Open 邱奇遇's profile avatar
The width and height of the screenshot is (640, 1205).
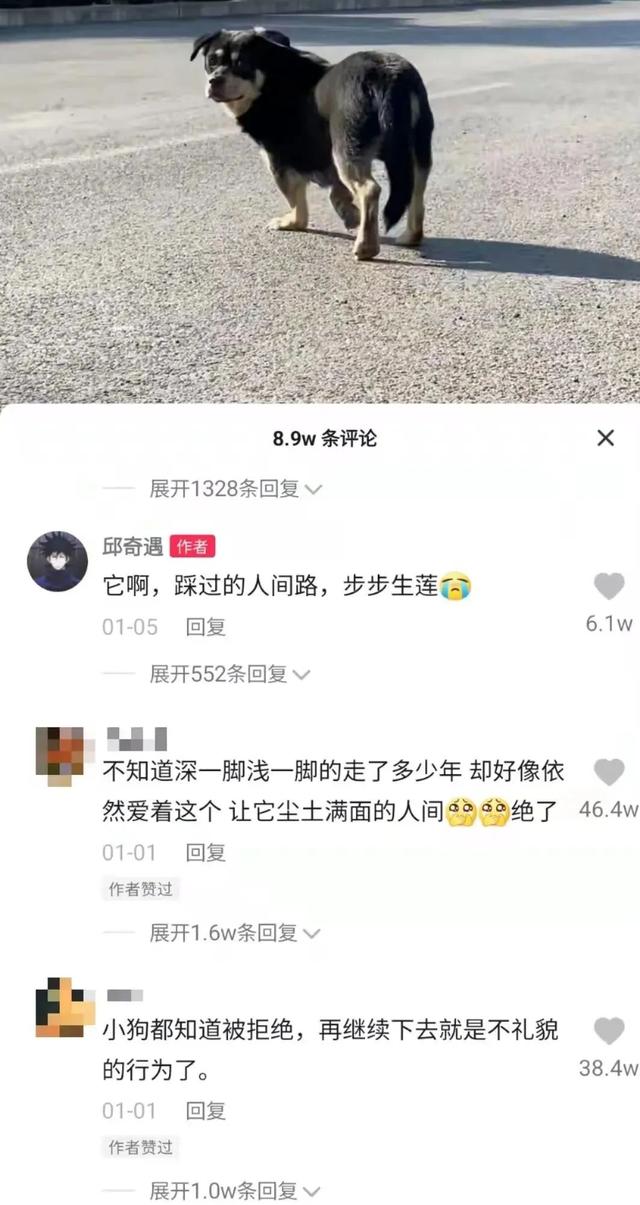(x=57, y=562)
